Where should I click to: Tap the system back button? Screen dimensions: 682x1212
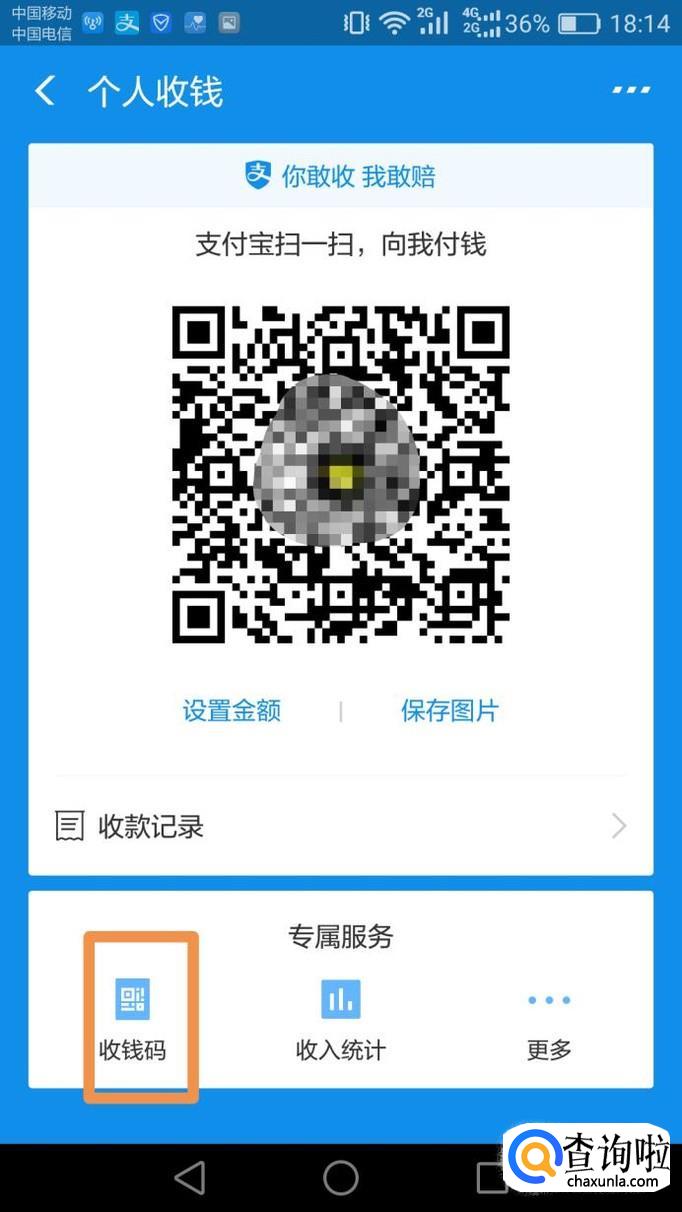[x=190, y=1177]
